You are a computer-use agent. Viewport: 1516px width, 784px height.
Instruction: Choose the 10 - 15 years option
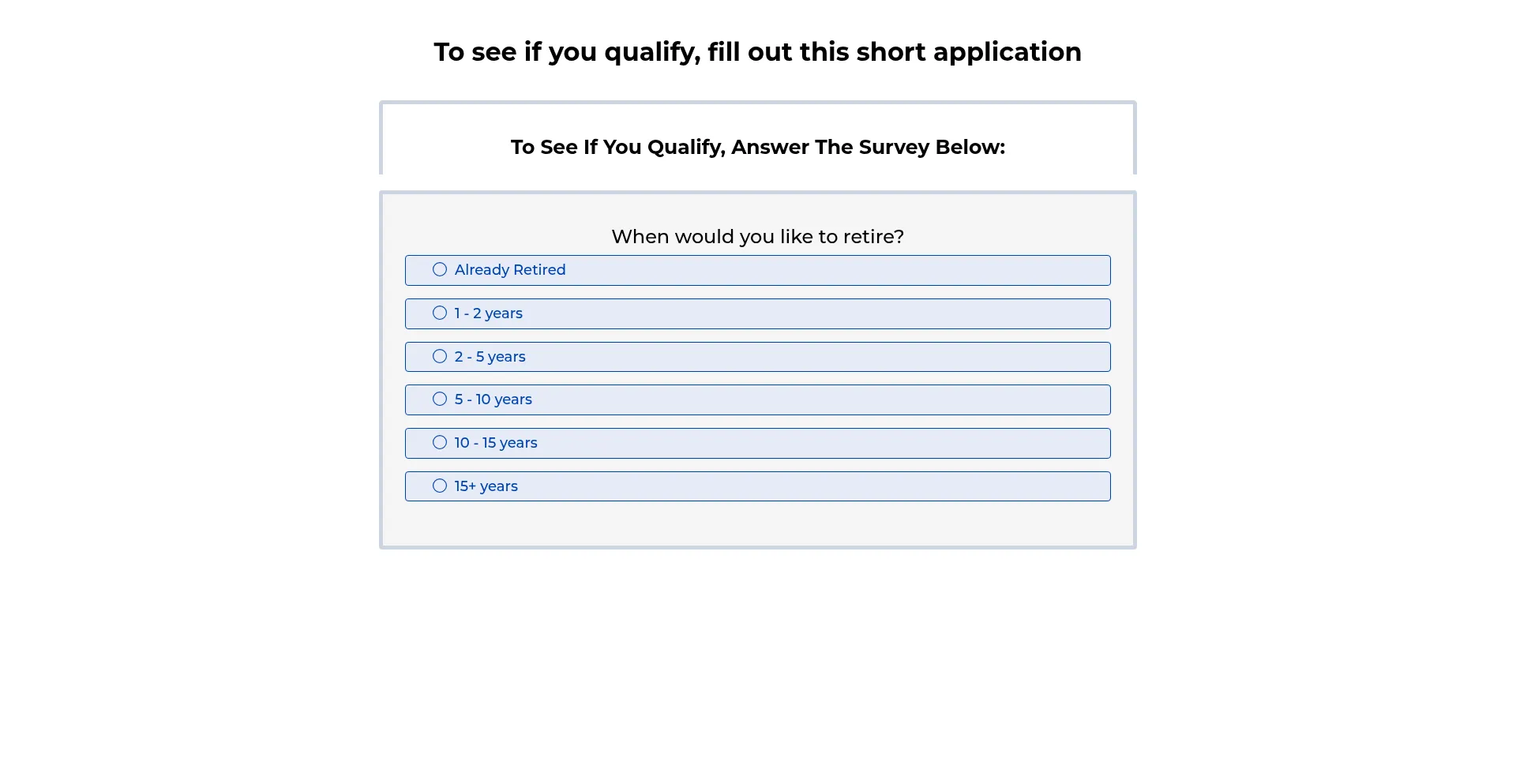click(440, 443)
